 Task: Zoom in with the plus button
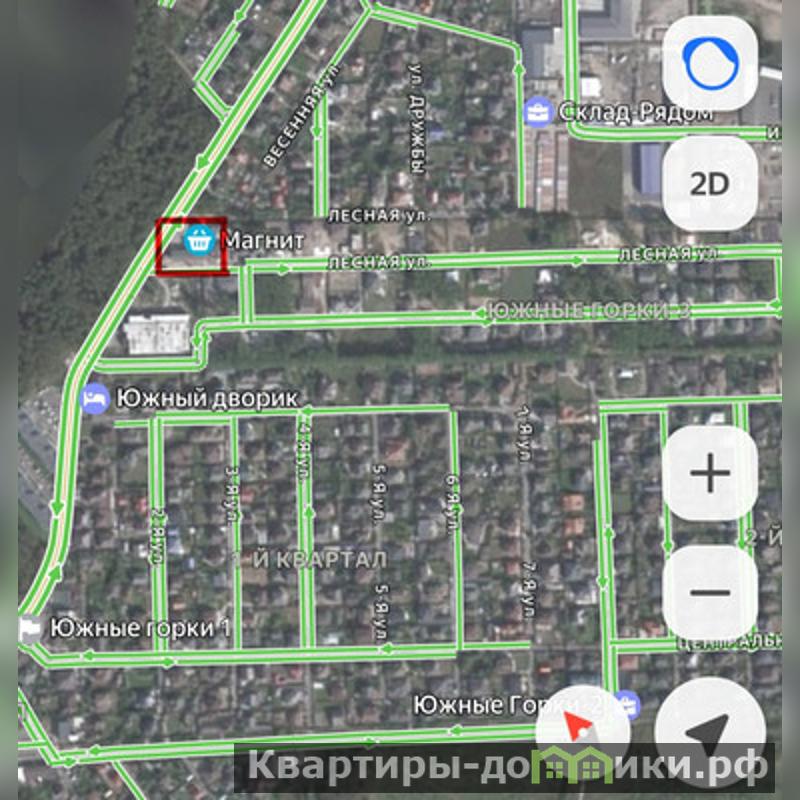click(x=711, y=473)
